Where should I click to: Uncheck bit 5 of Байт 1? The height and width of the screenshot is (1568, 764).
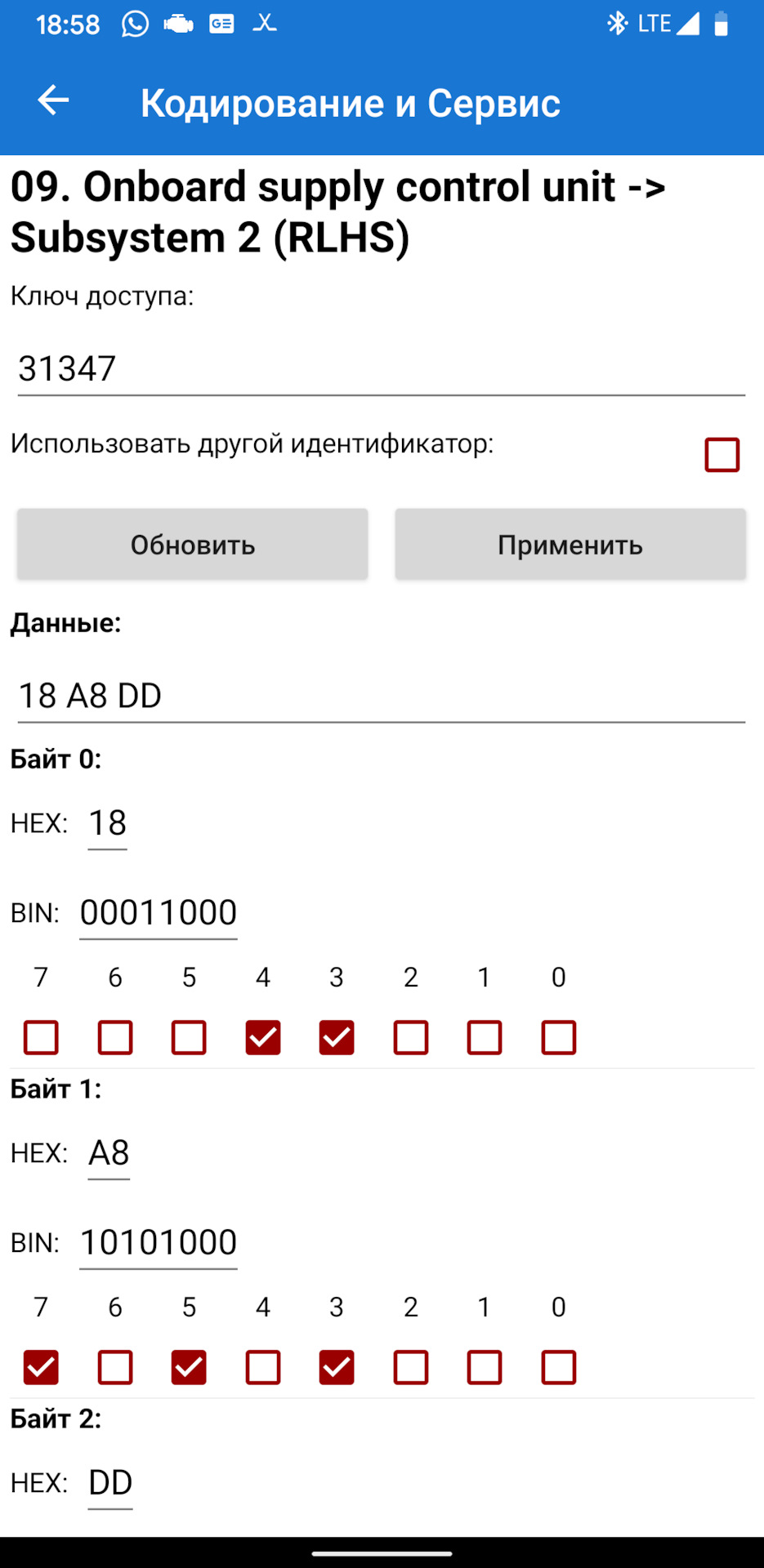point(189,1368)
